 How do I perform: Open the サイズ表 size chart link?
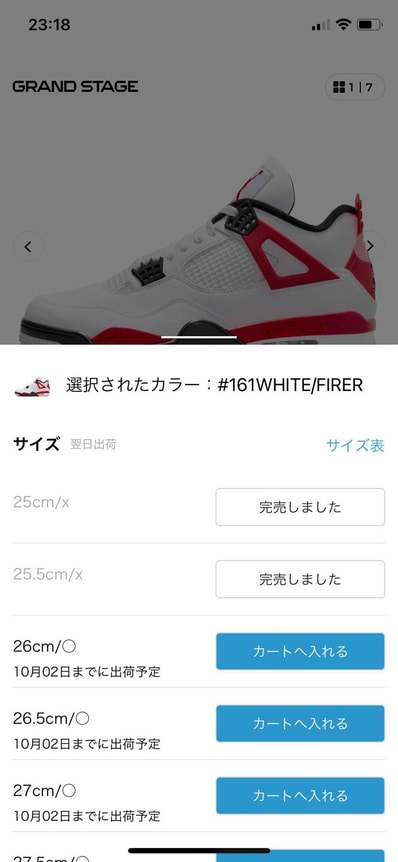pos(355,445)
